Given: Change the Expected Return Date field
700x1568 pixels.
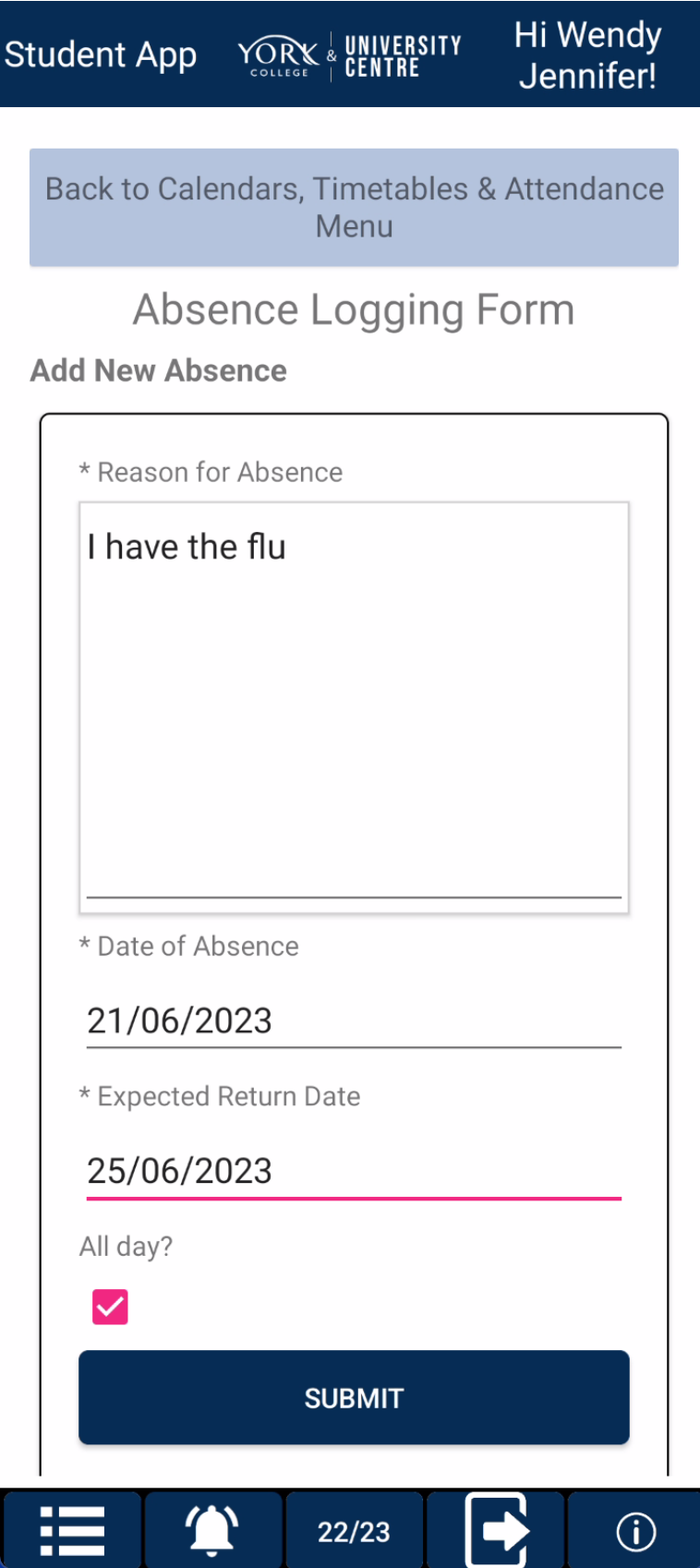Looking at the screenshot, I should [x=354, y=1172].
